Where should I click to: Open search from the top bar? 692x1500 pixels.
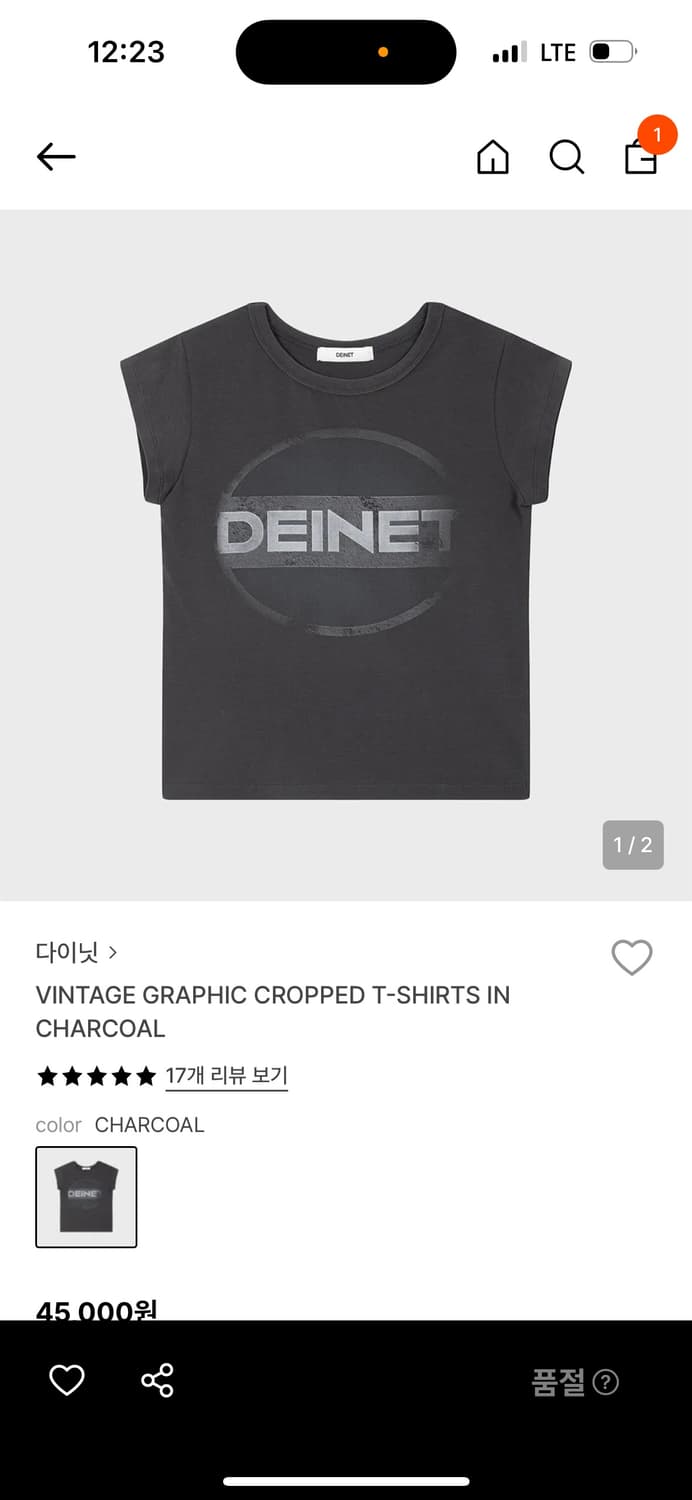click(566, 157)
